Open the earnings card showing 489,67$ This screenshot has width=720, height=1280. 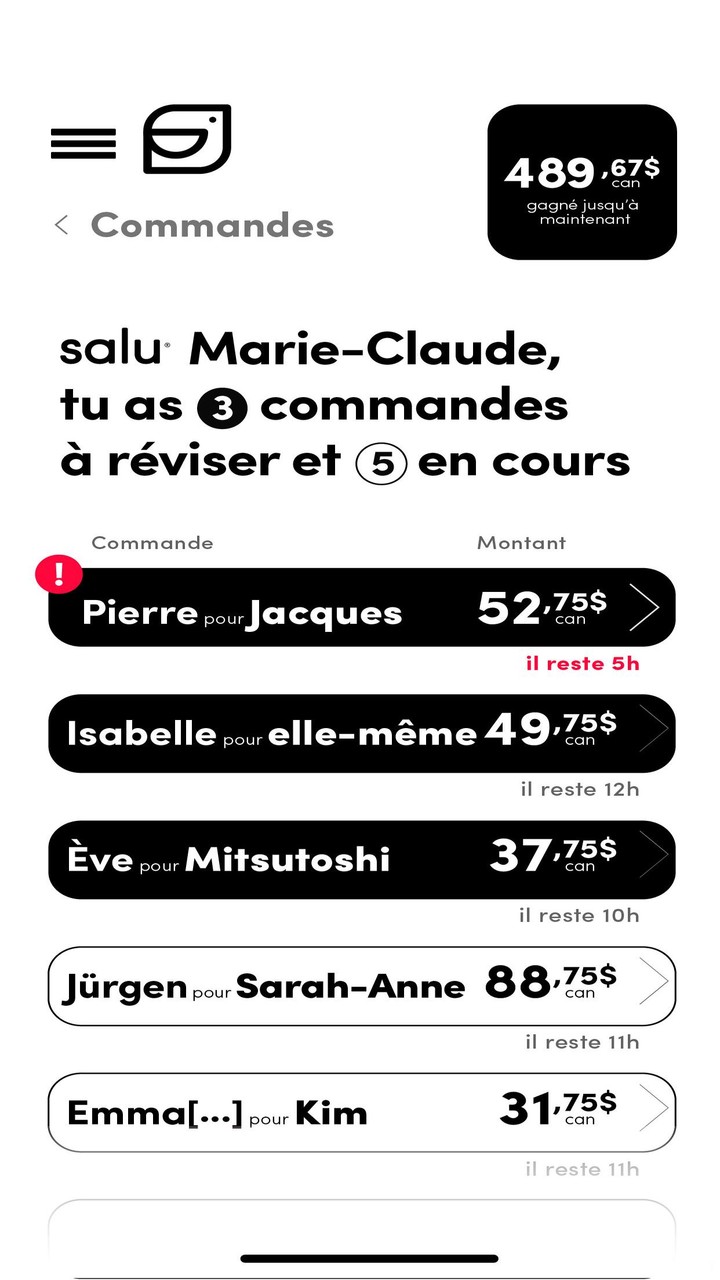point(582,182)
